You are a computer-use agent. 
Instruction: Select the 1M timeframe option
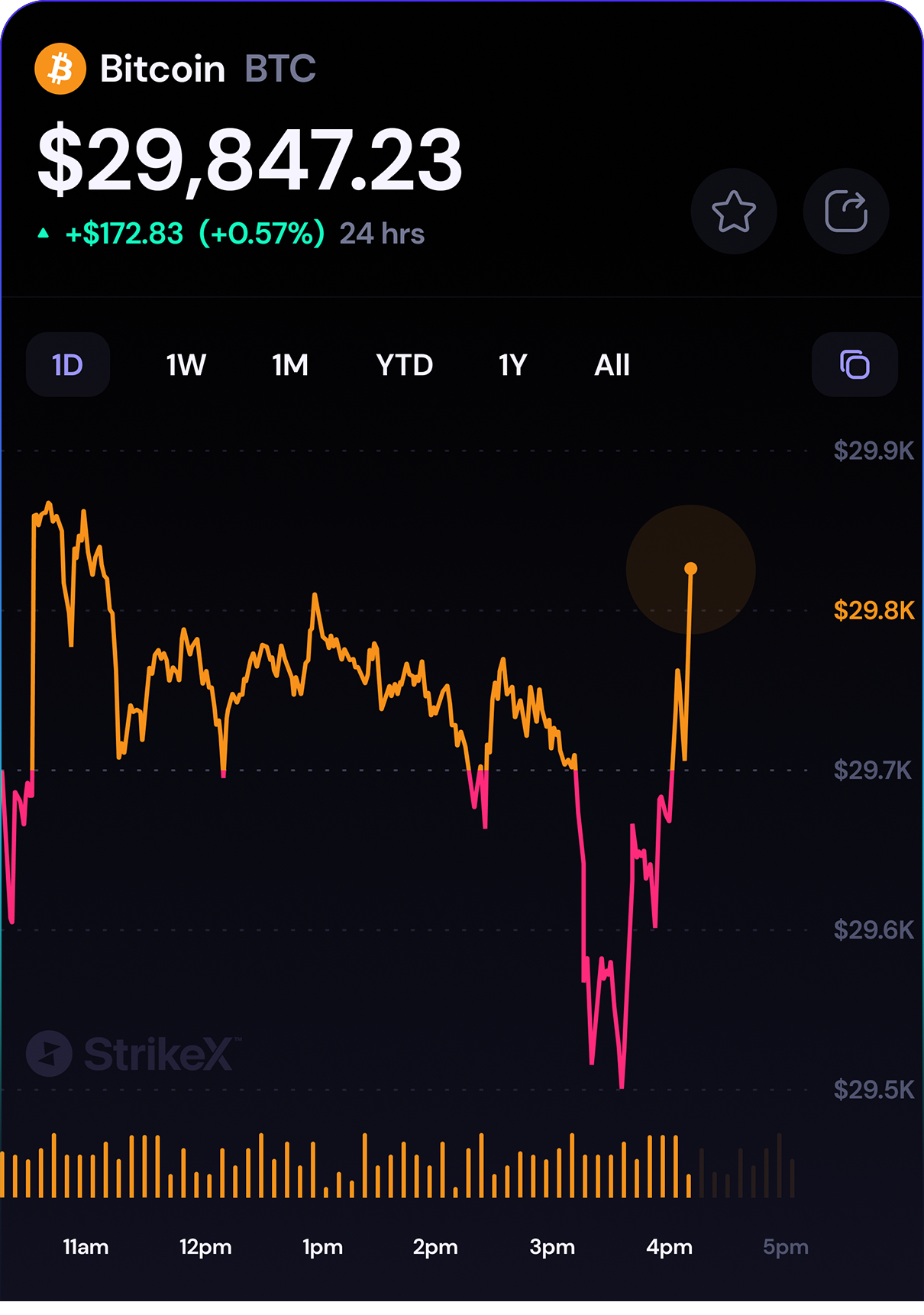(290, 364)
